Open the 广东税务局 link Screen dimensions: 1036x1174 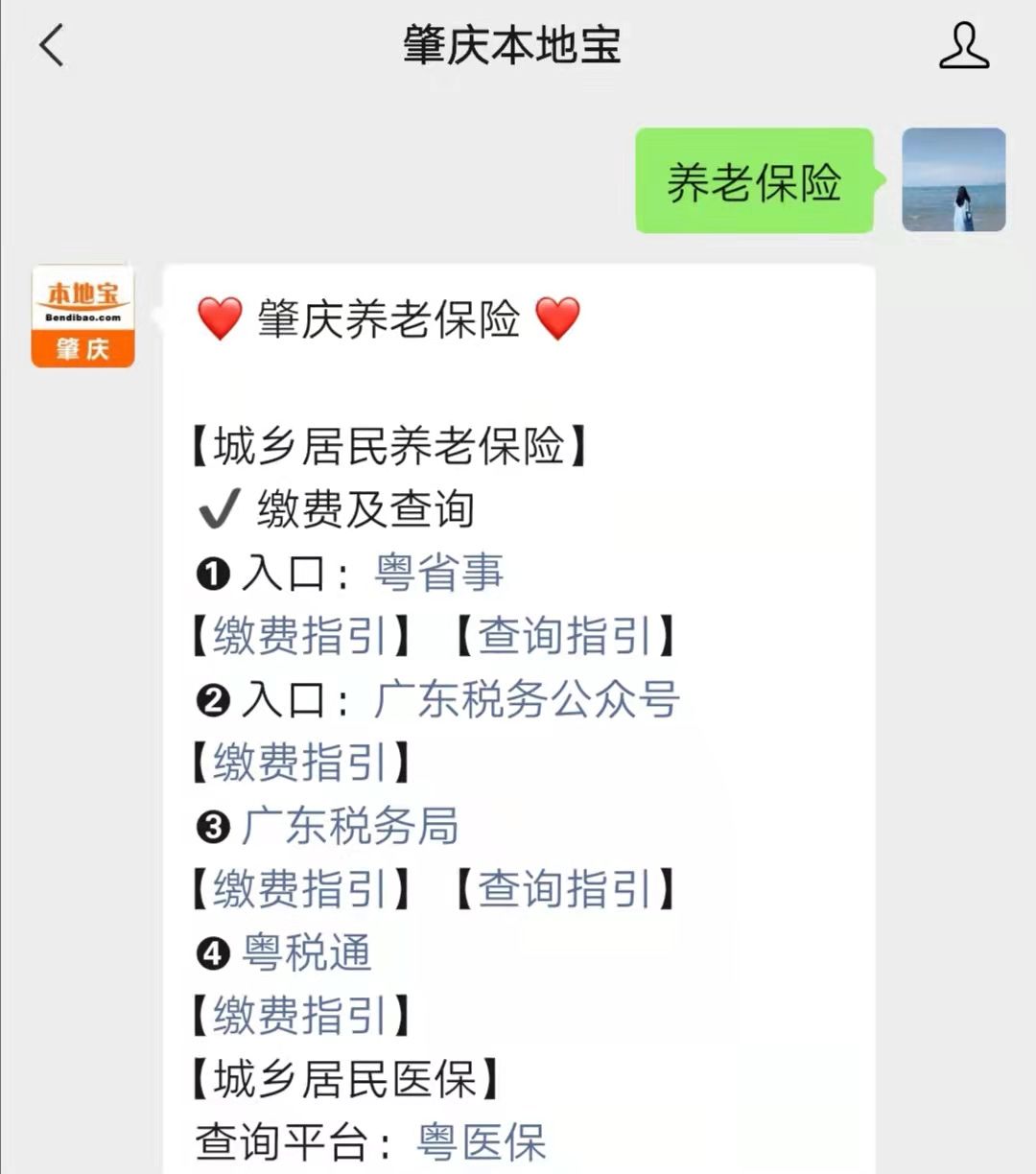point(350,826)
